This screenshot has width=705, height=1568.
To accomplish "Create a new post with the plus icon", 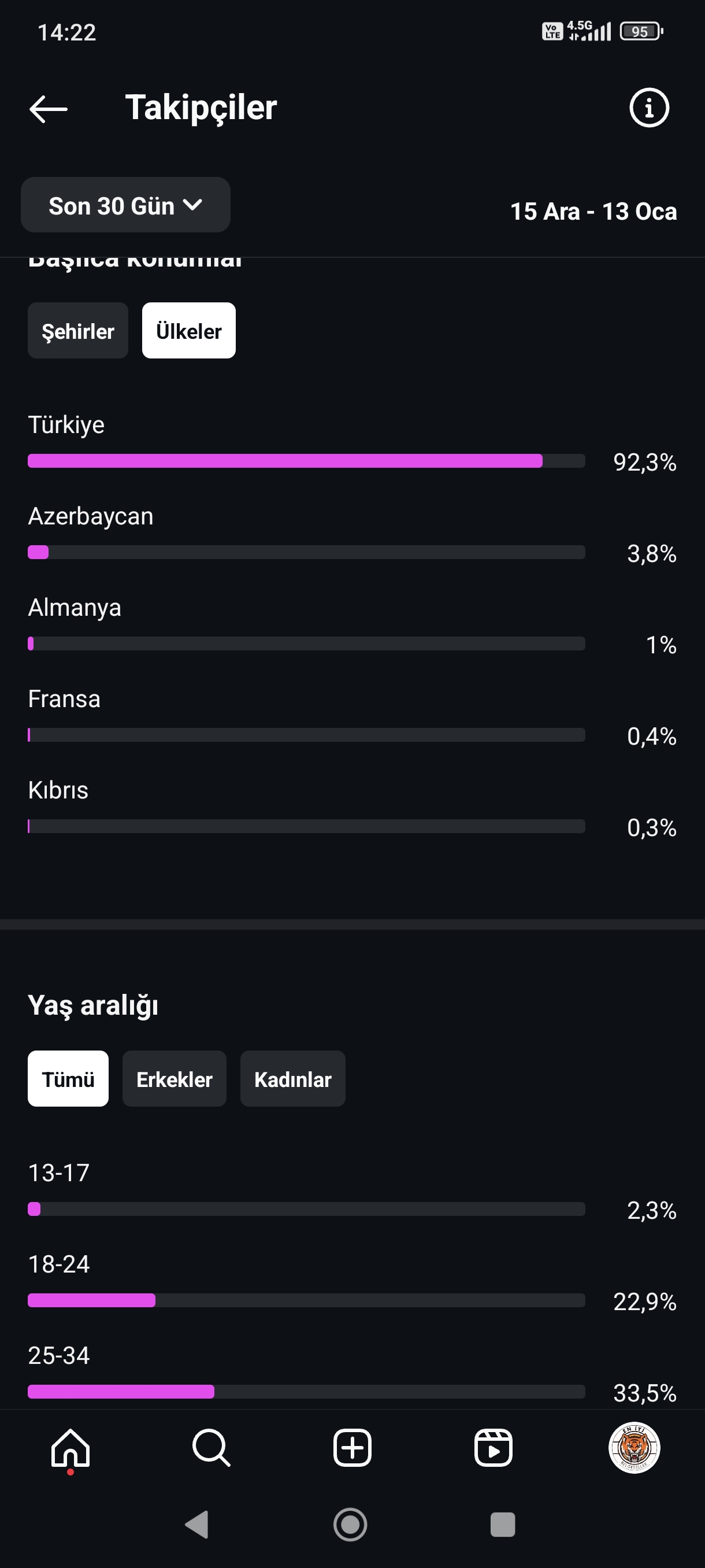I will click(352, 1448).
